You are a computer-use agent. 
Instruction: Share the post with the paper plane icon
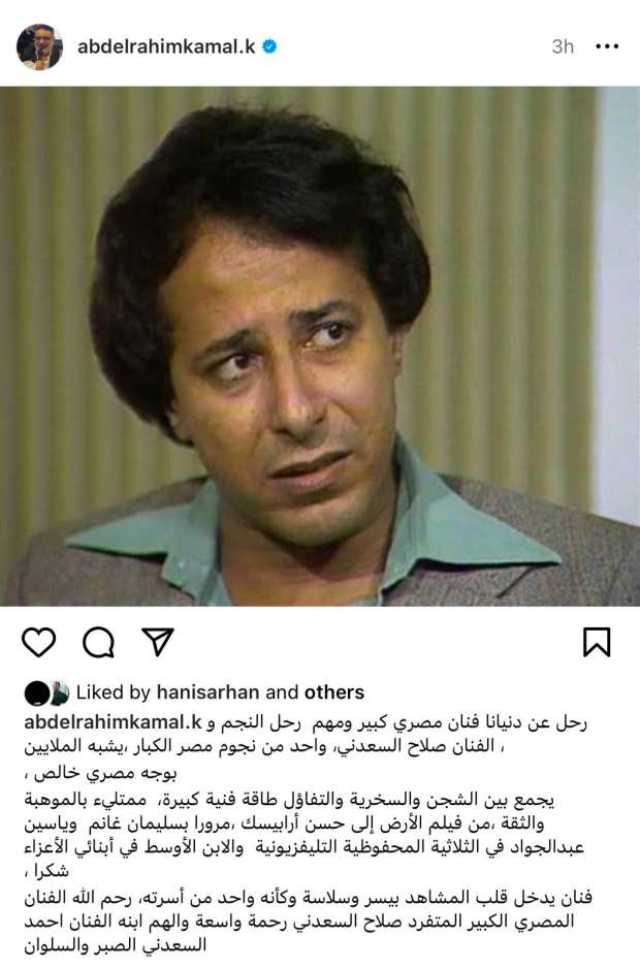click(x=157, y=642)
